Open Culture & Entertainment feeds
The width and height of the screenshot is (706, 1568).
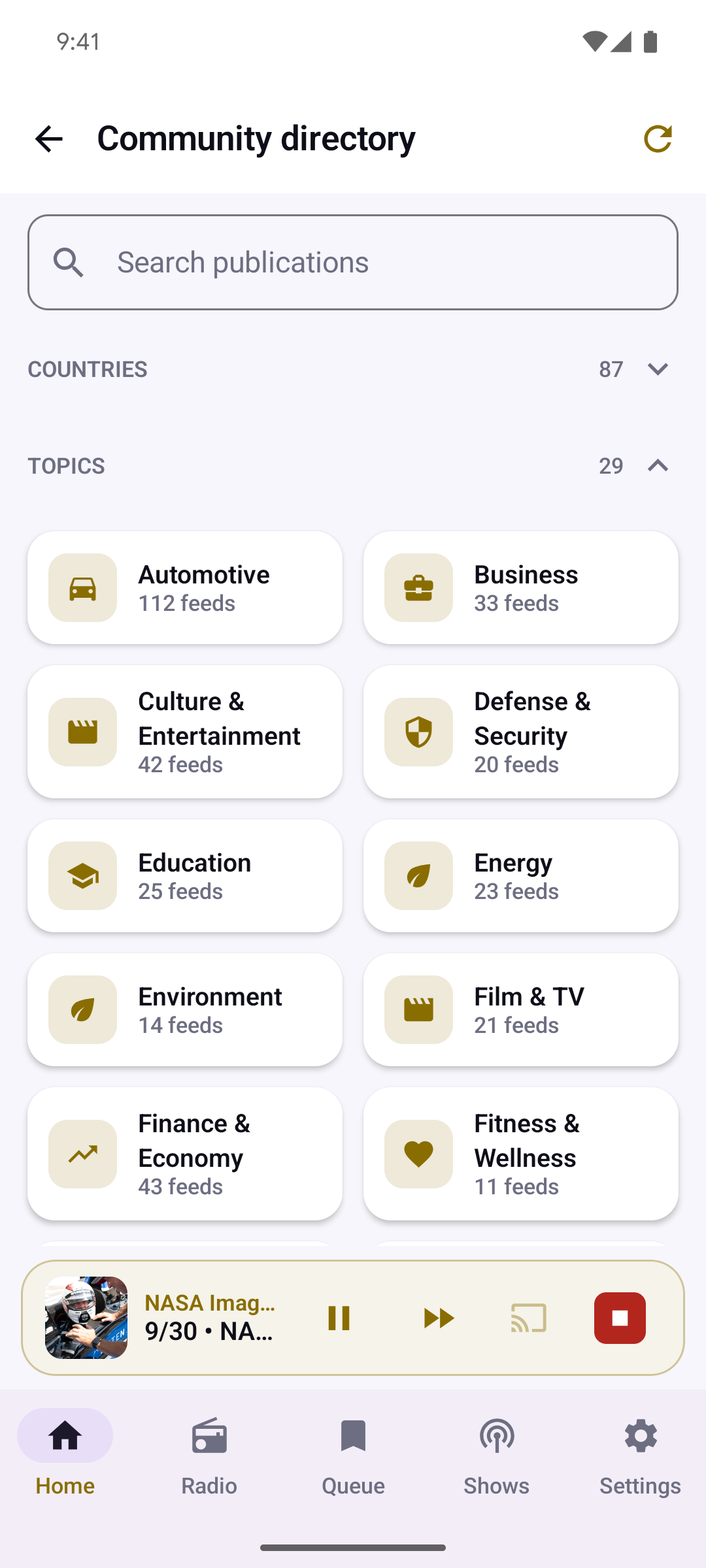click(x=185, y=732)
